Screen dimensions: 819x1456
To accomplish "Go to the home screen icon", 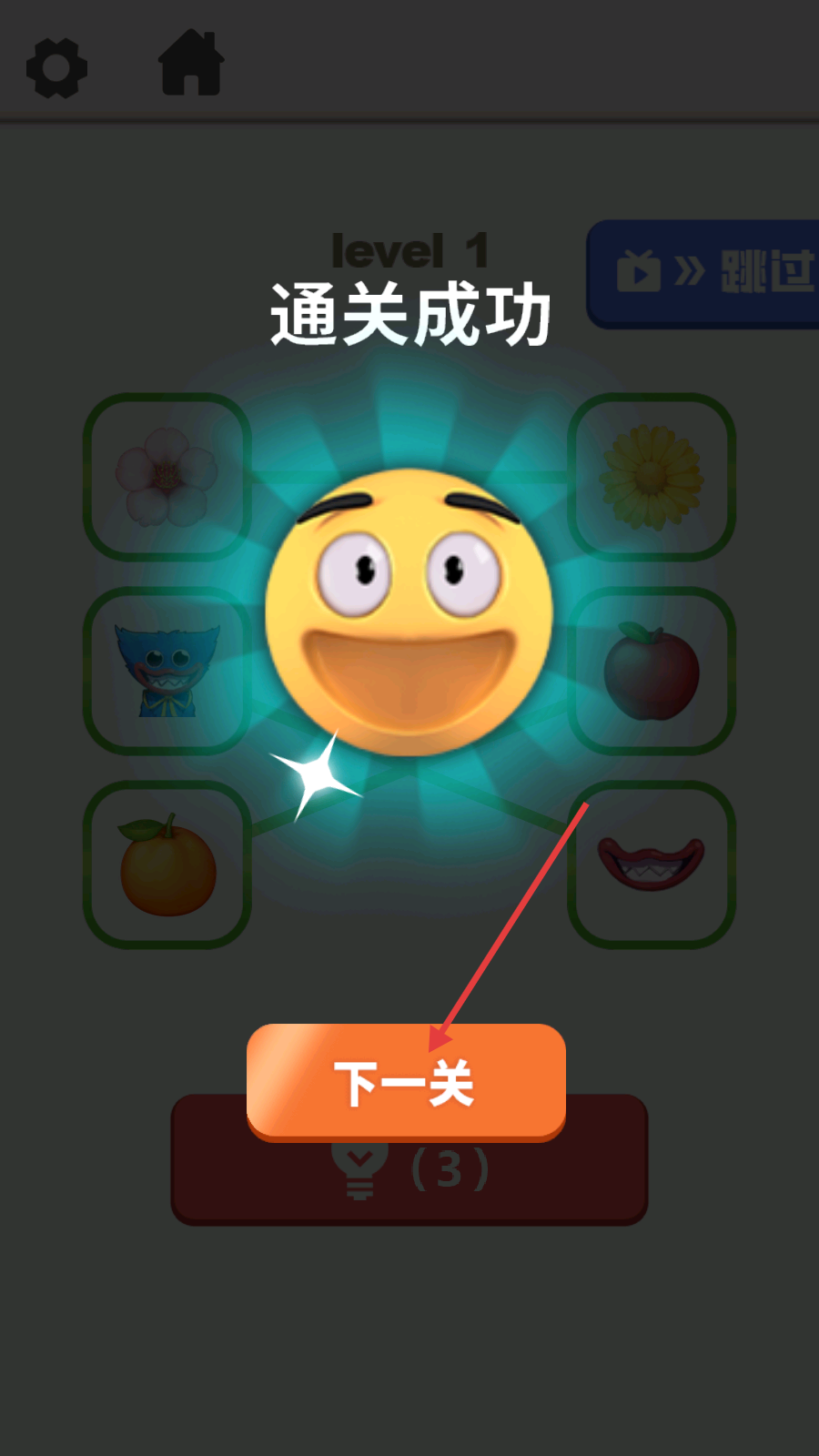I will [191, 64].
